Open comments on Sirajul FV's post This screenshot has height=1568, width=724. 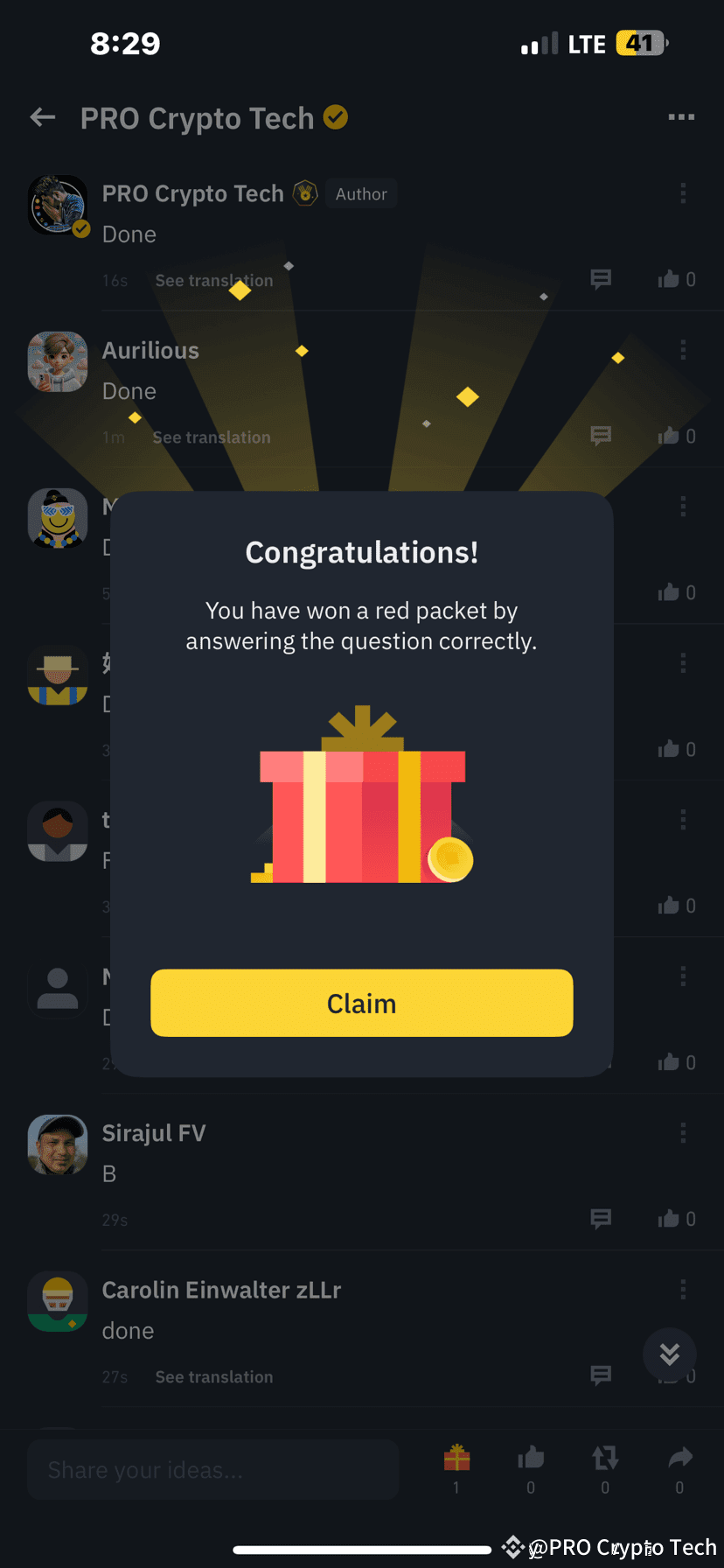(x=601, y=1219)
